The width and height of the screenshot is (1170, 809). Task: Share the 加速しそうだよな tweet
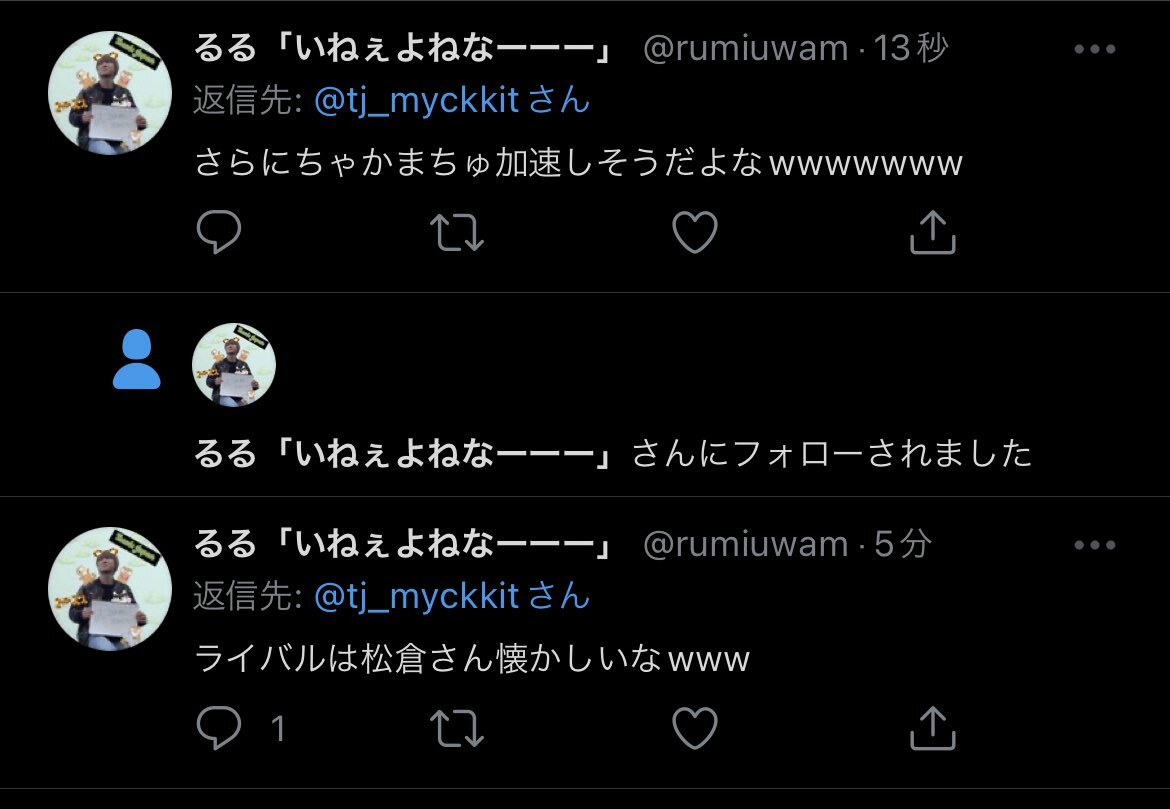(933, 233)
